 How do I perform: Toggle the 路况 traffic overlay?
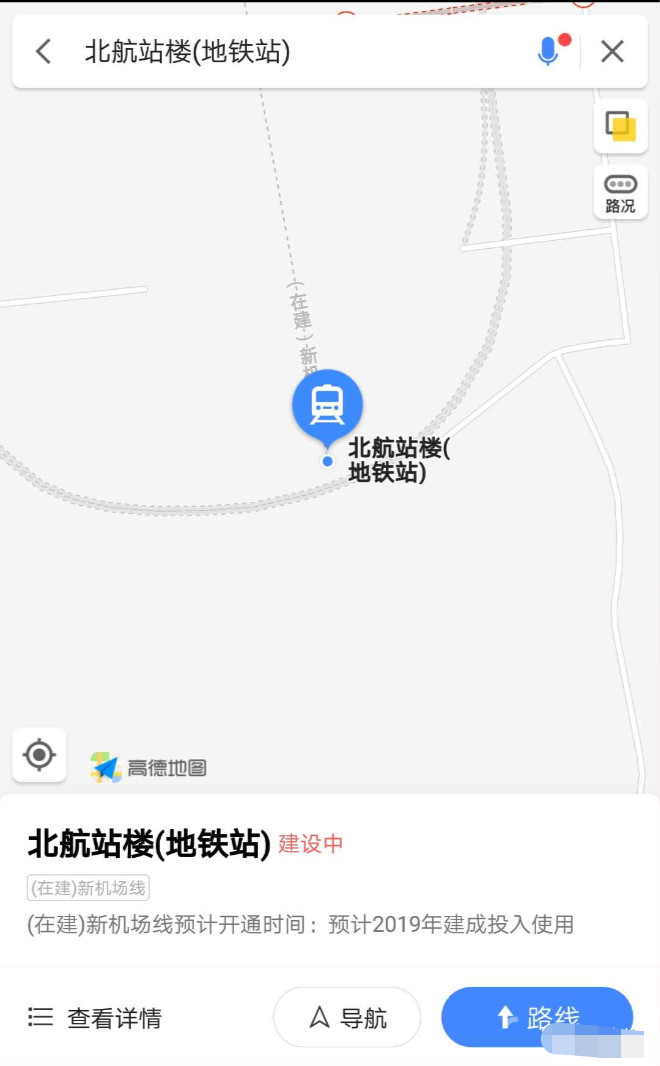click(x=620, y=193)
